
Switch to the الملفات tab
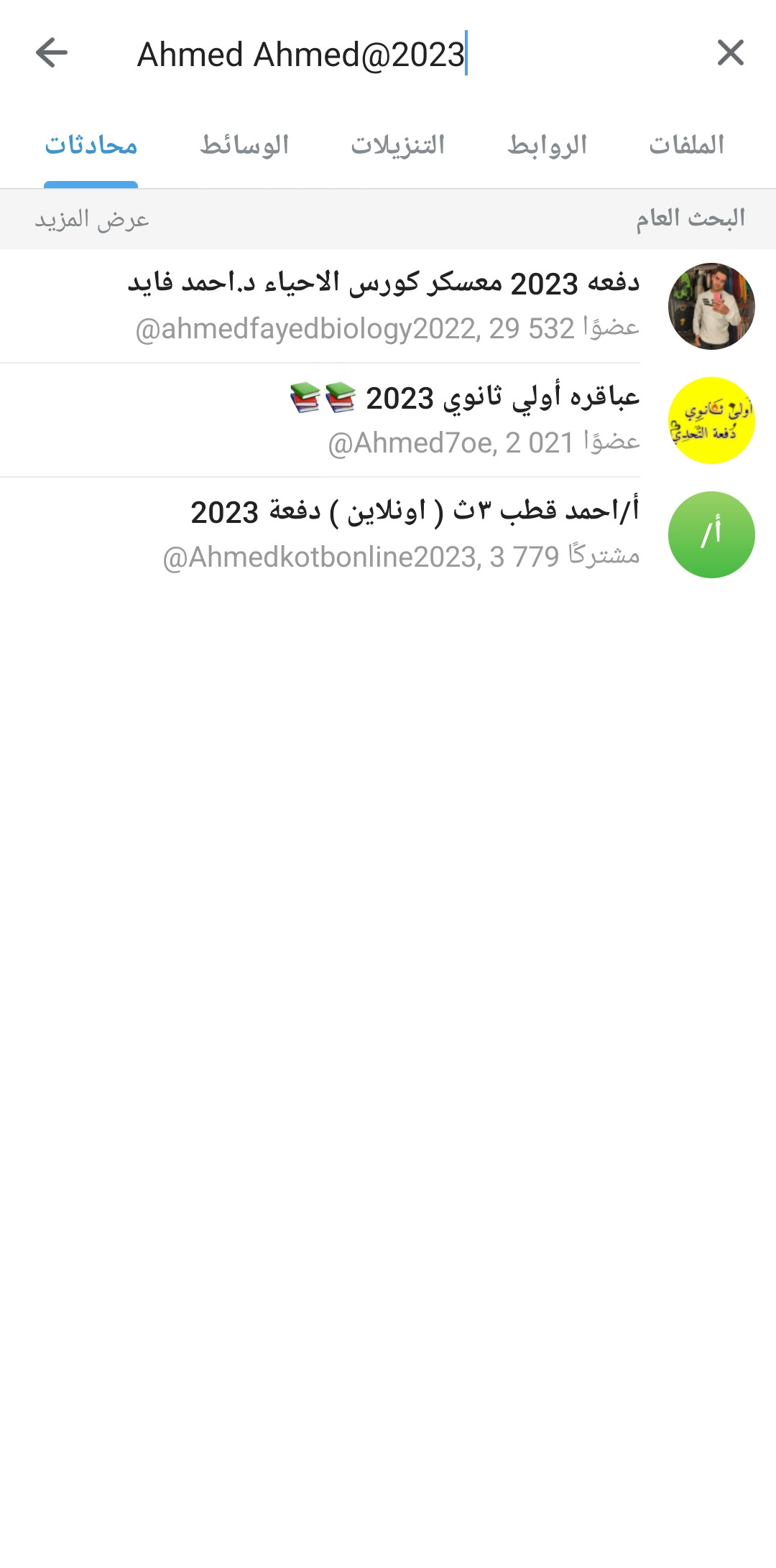click(x=686, y=145)
